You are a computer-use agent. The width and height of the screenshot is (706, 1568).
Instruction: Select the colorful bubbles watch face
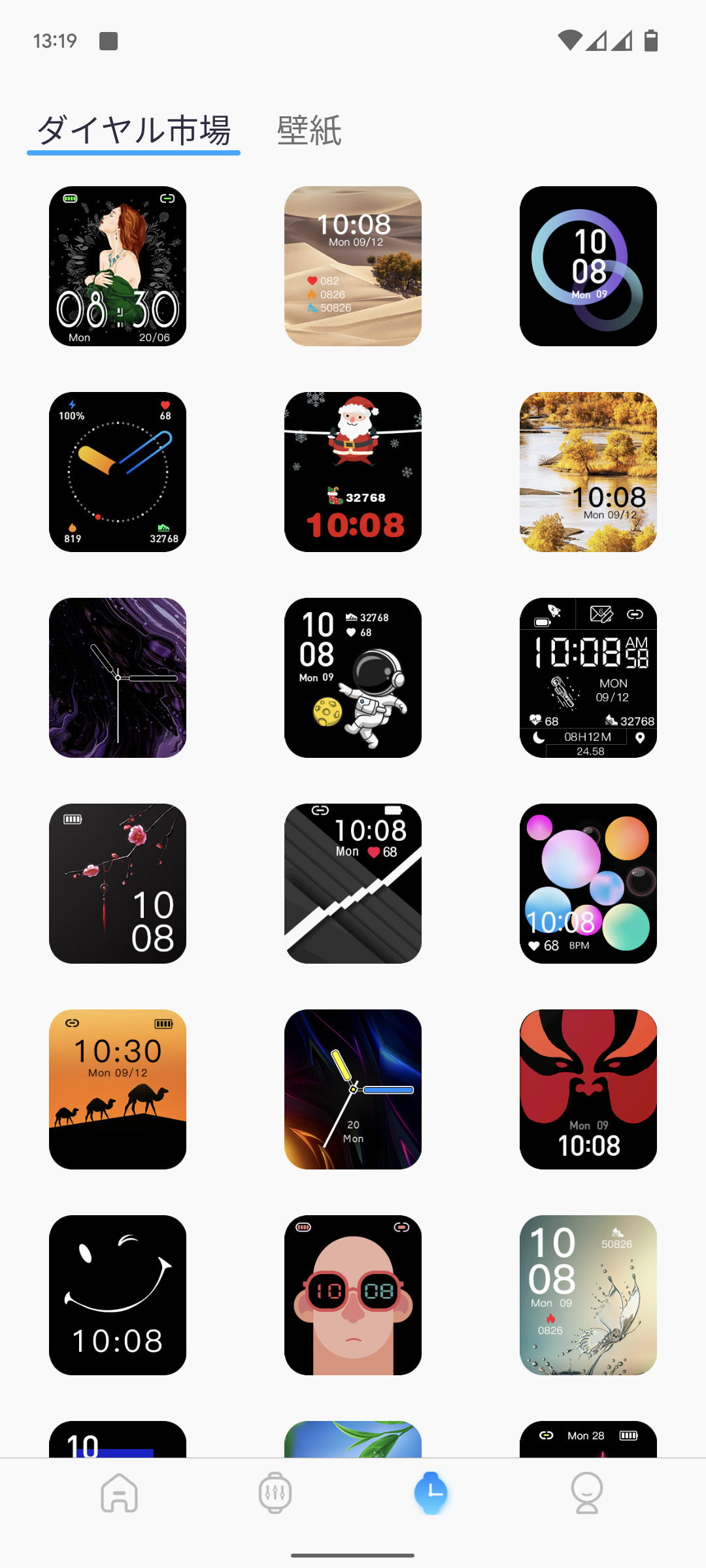click(588, 883)
